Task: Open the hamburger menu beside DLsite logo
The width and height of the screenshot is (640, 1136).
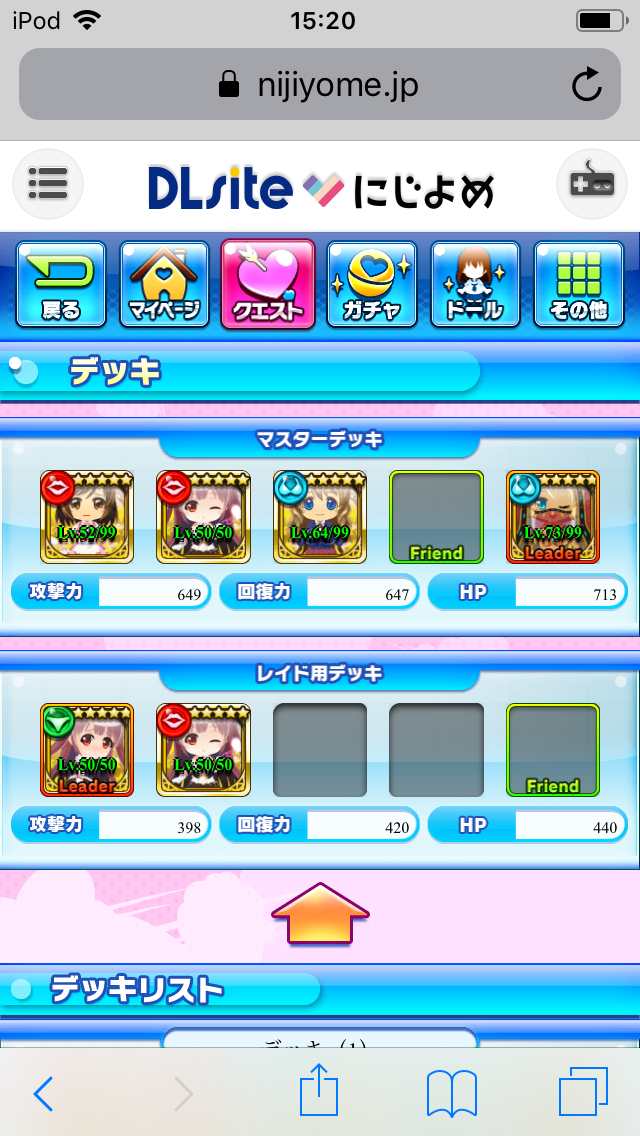Action: [47, 184]
